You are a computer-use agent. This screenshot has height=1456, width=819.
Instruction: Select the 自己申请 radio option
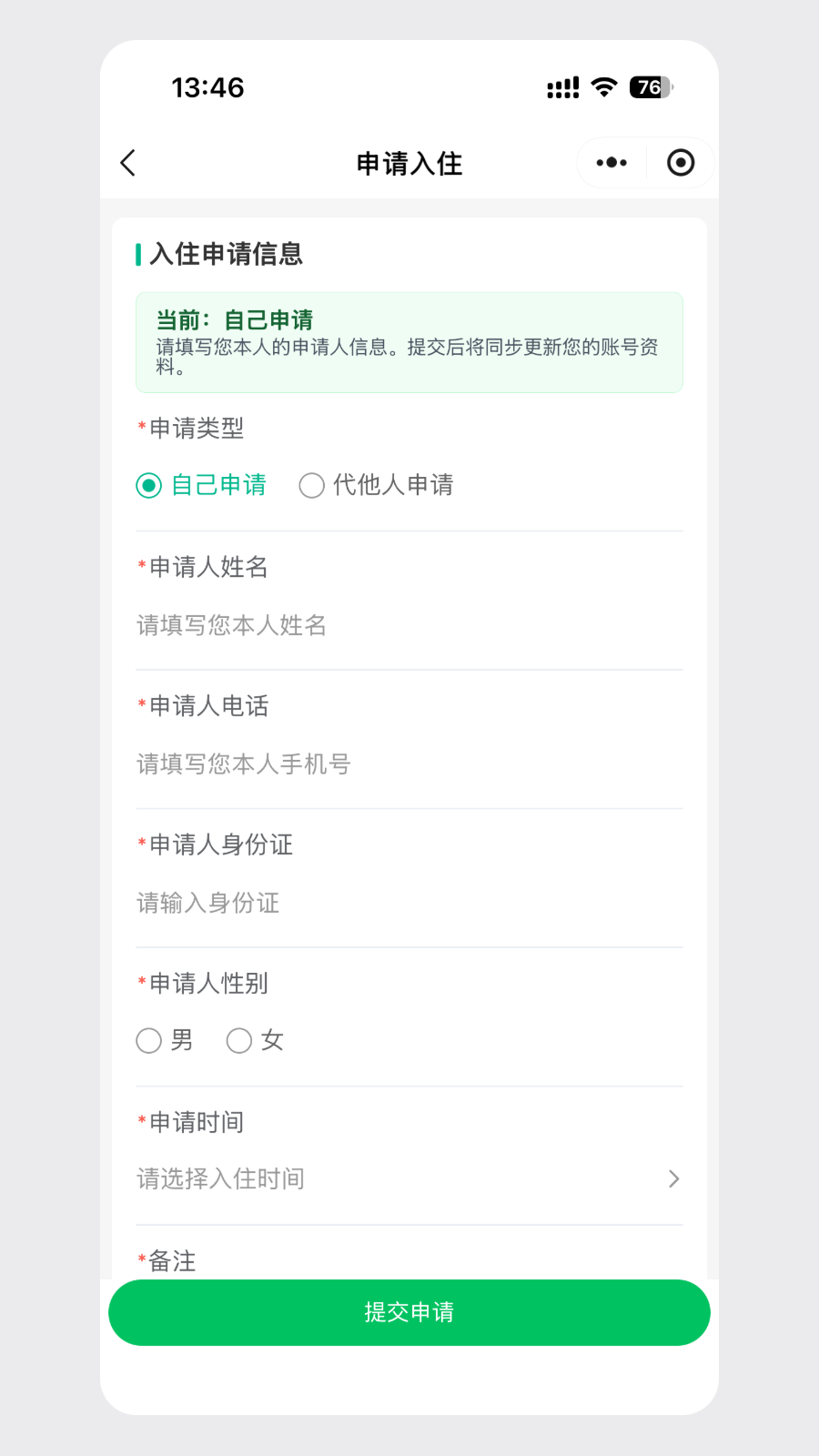click(x=201, y=485)
